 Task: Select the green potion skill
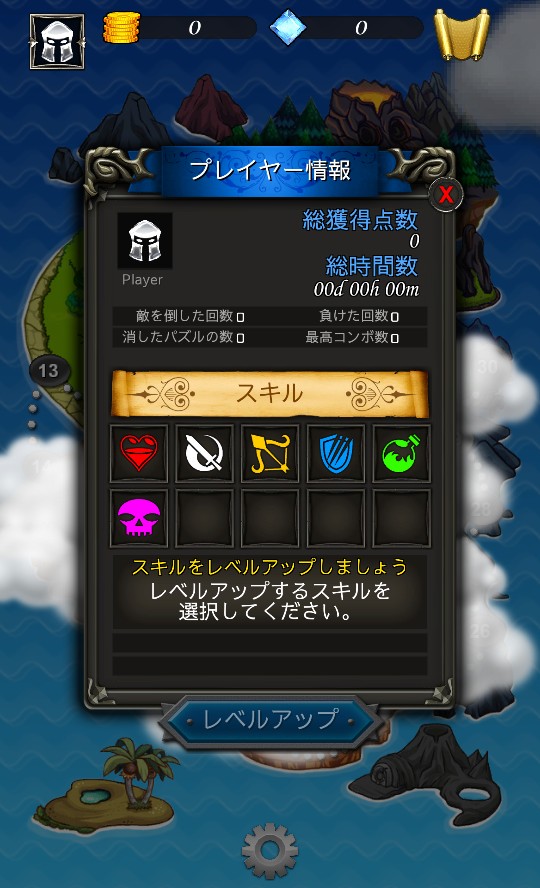(401, 453)
